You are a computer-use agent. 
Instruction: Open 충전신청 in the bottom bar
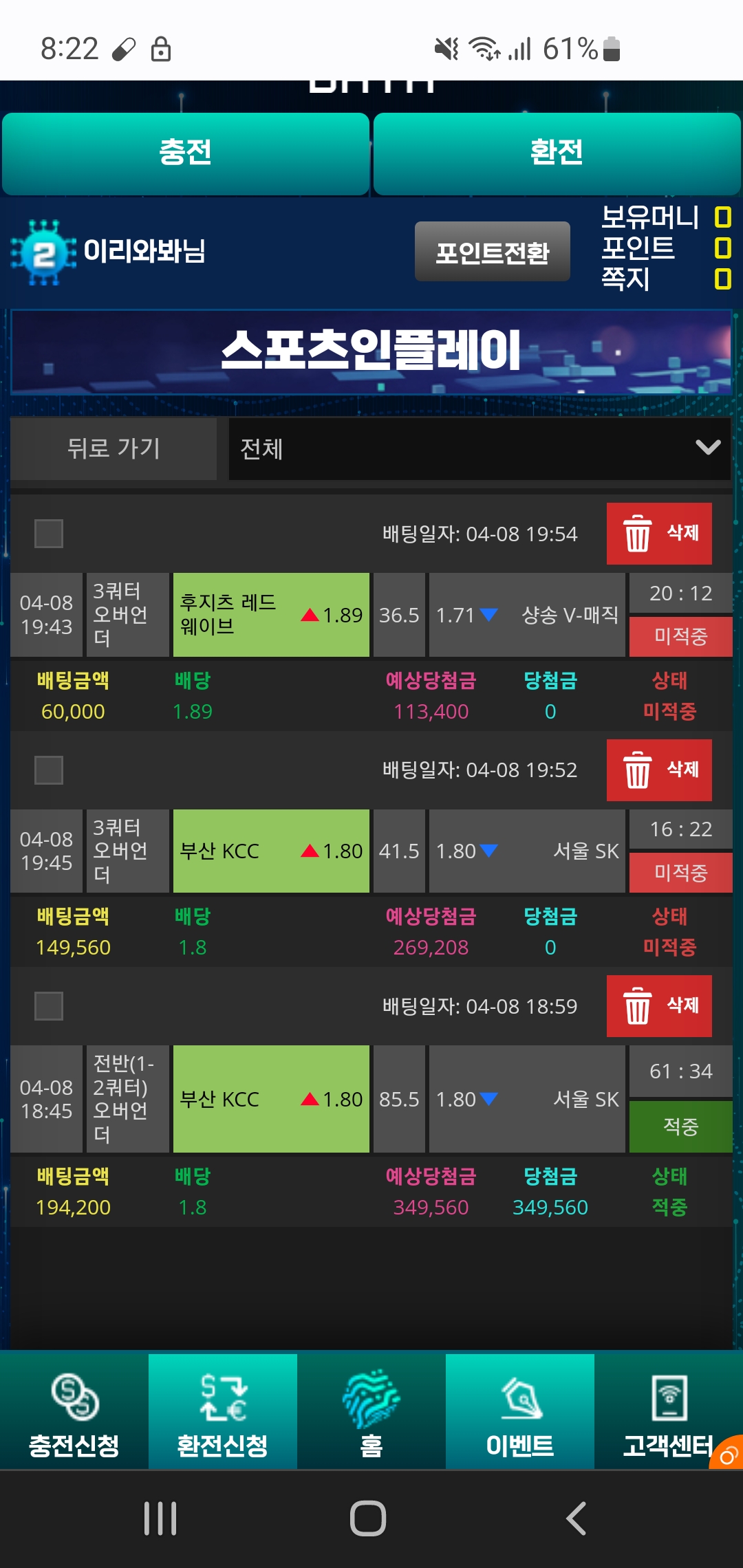74,1413
